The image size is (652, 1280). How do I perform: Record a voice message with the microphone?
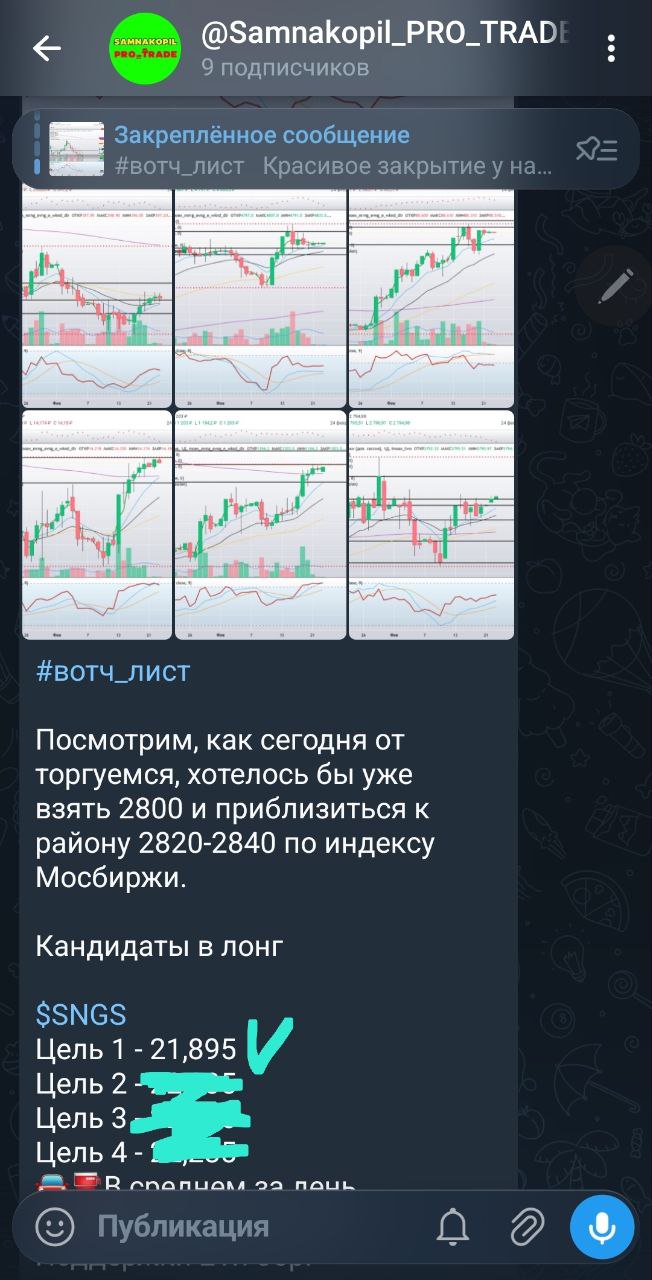click(602, 1226)
